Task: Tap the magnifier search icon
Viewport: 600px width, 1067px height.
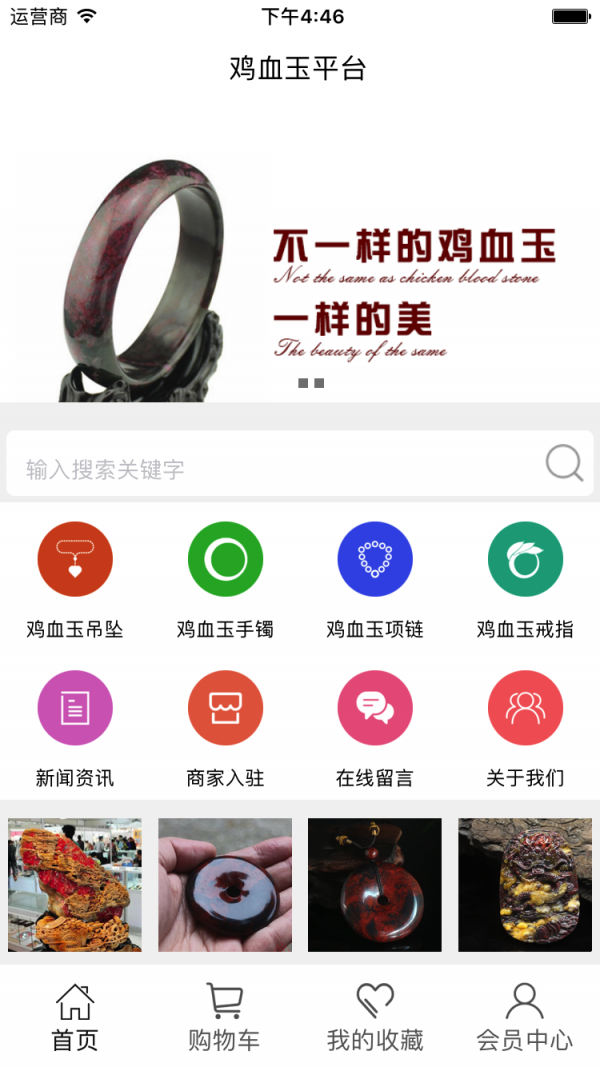Action: pyautogui.click(x=564, y=464)
